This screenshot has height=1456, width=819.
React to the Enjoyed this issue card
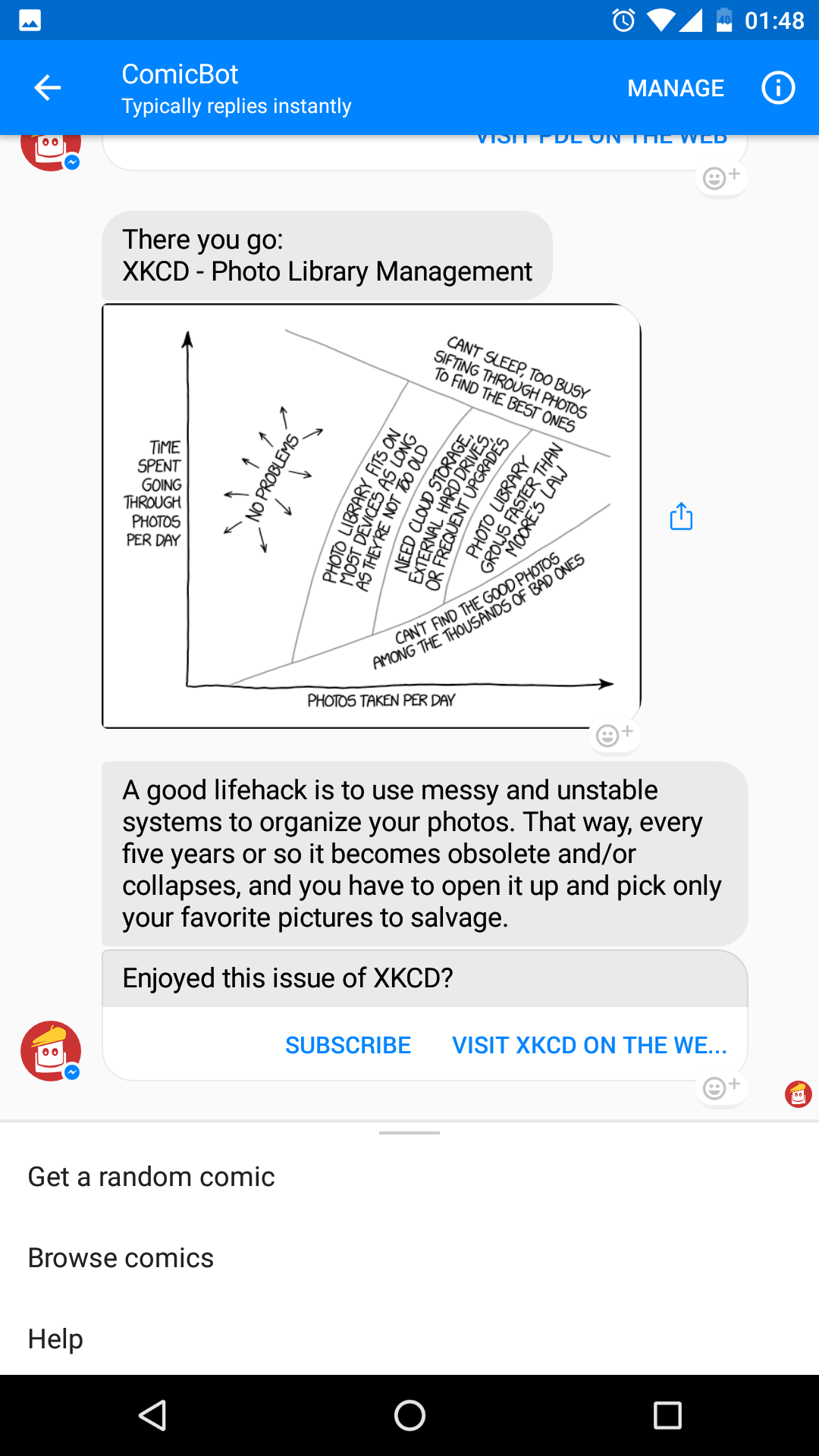click(x=721, y=1087)
